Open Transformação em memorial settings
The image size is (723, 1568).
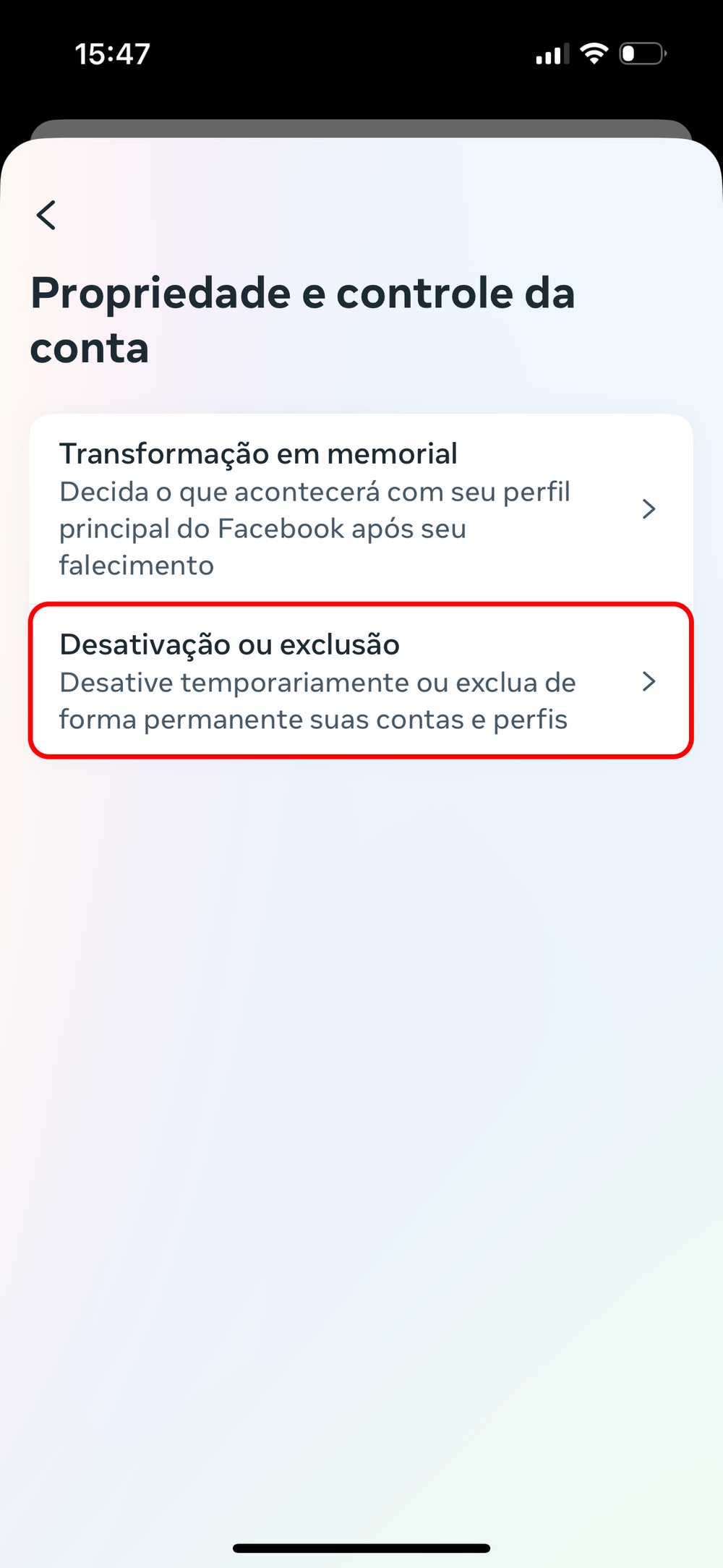click(x=360, y=508)
